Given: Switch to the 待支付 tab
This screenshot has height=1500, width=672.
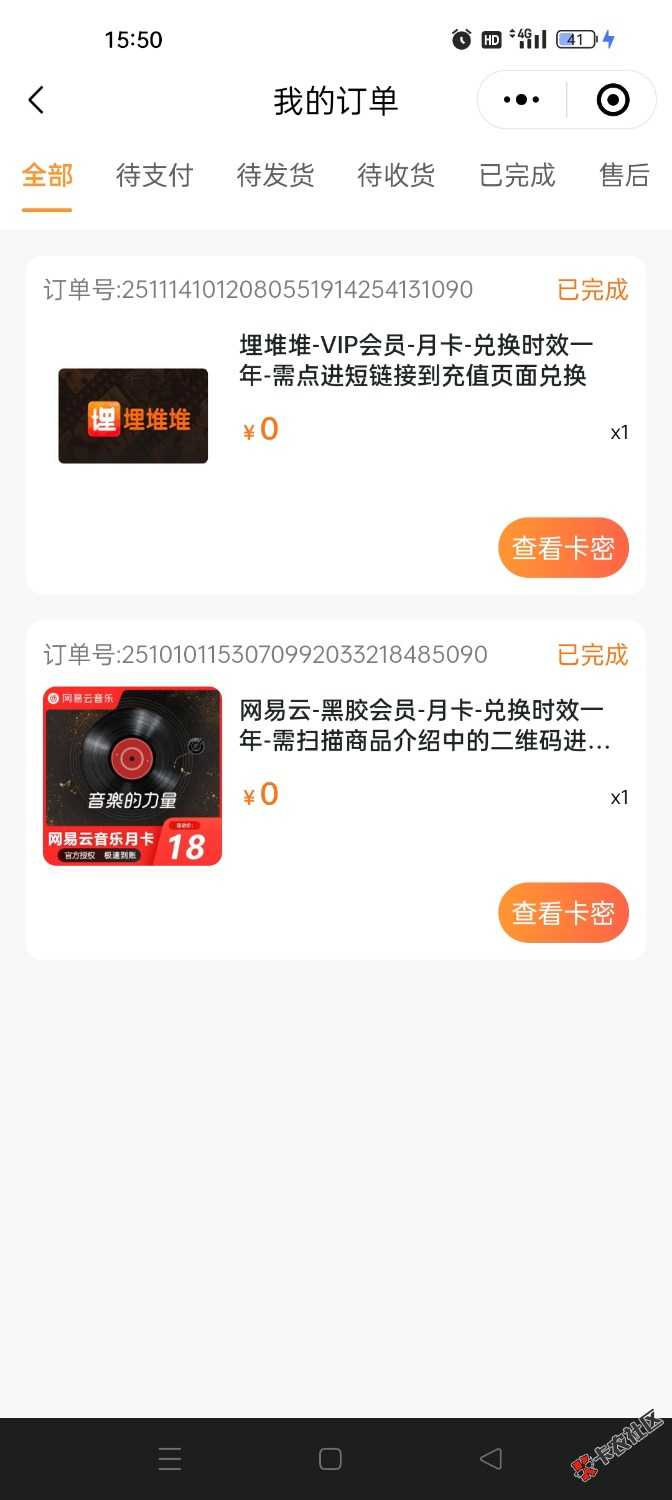Looking at the screenshot, I should click(154, 176).
